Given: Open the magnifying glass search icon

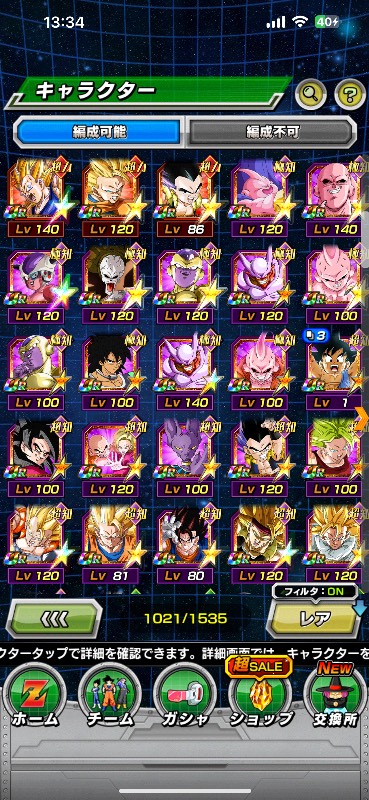Looking at the screenshot, I should tap(311, 94).
